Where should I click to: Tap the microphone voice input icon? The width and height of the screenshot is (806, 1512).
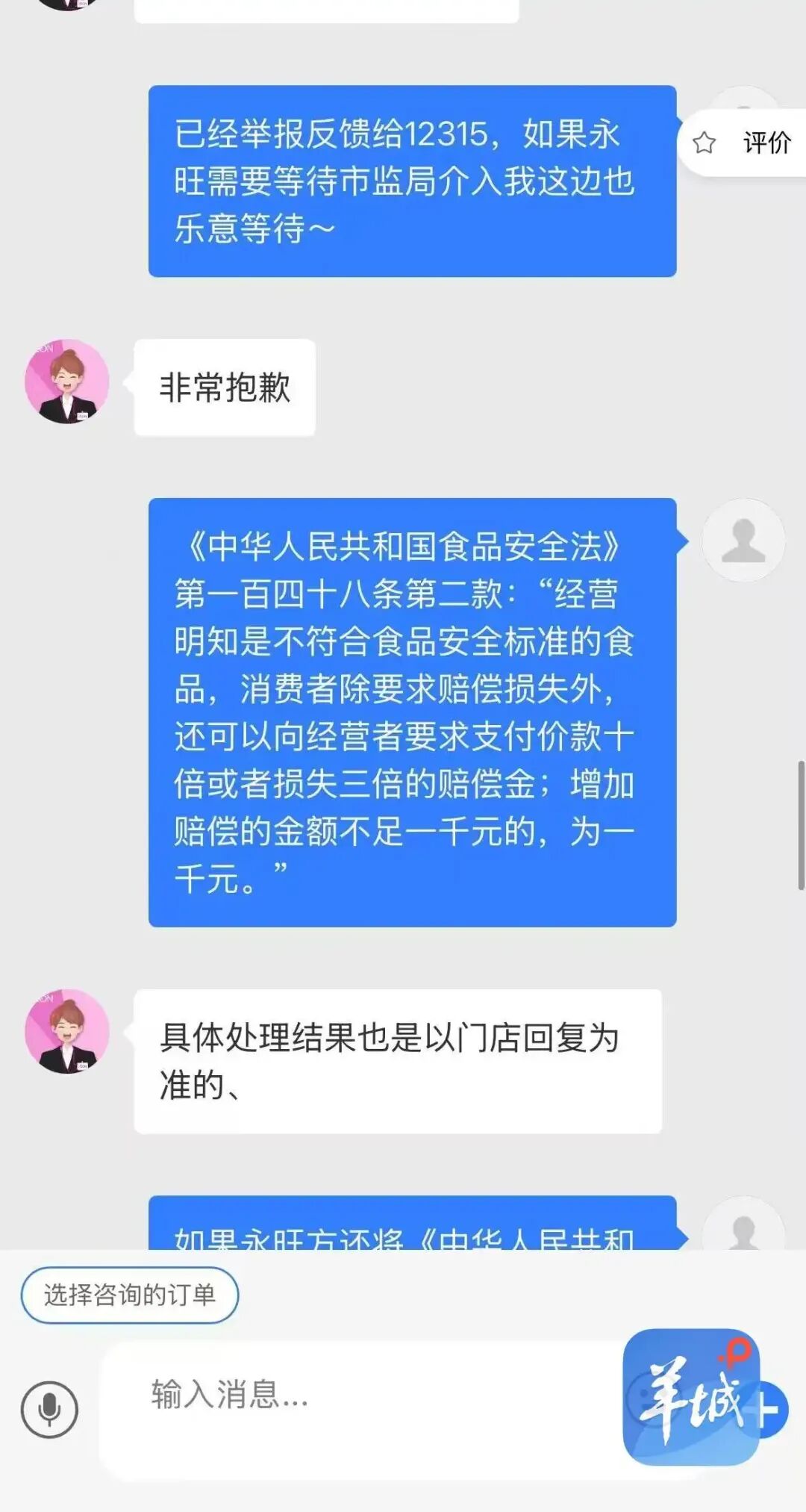point(49,1409)
